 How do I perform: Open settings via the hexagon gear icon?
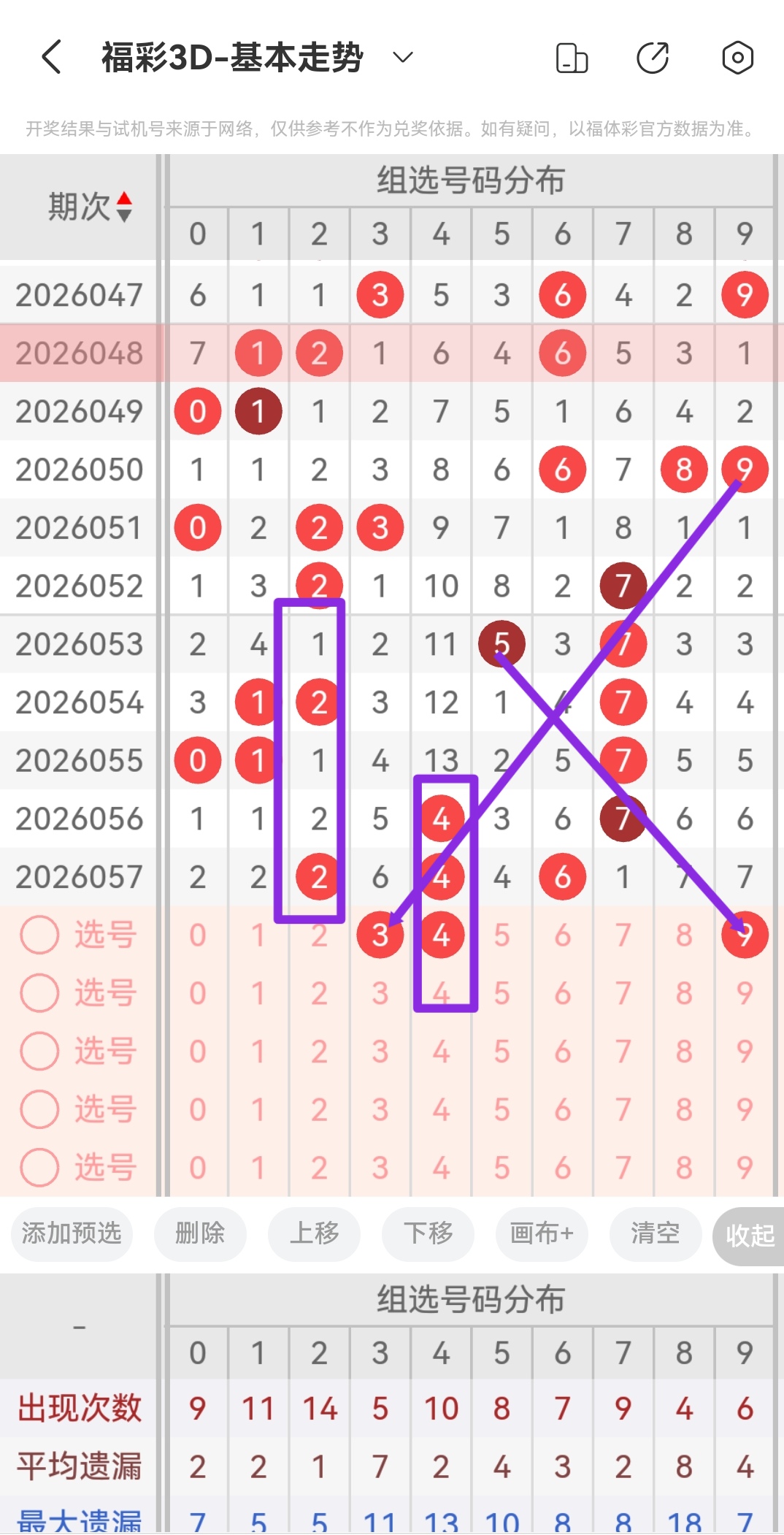click(x=737, y=57)
